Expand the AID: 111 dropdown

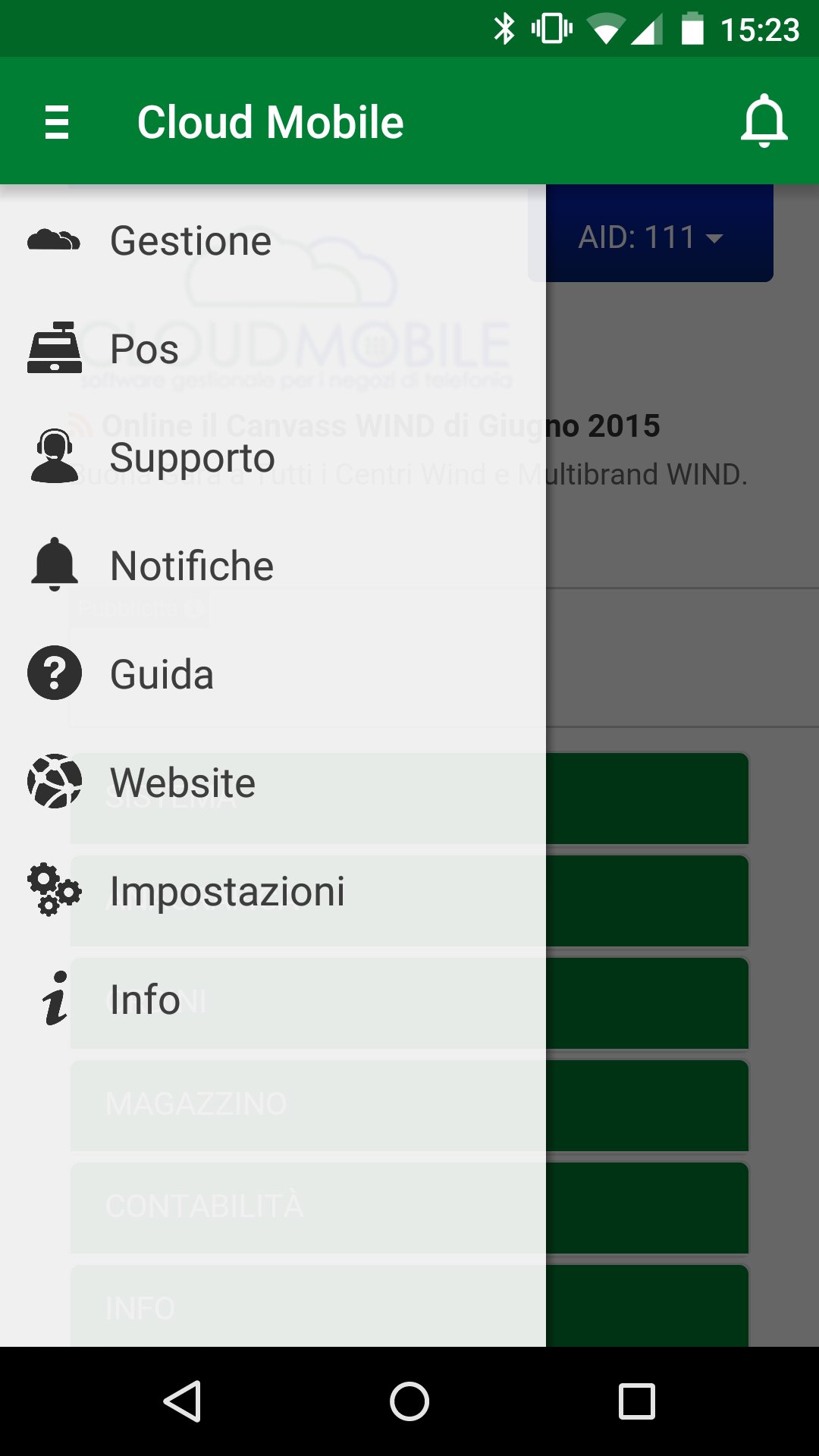(658, 237)
